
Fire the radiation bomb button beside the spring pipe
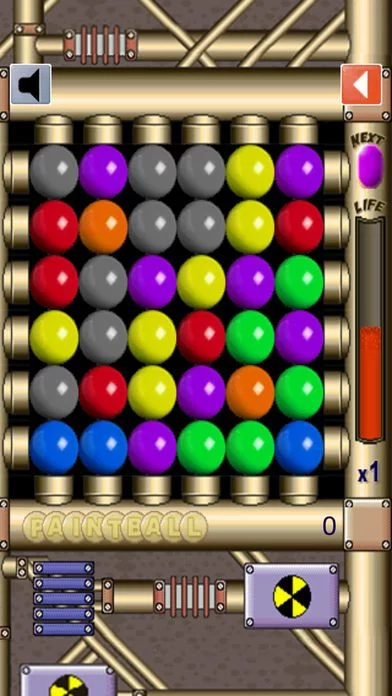click(292, 596)
